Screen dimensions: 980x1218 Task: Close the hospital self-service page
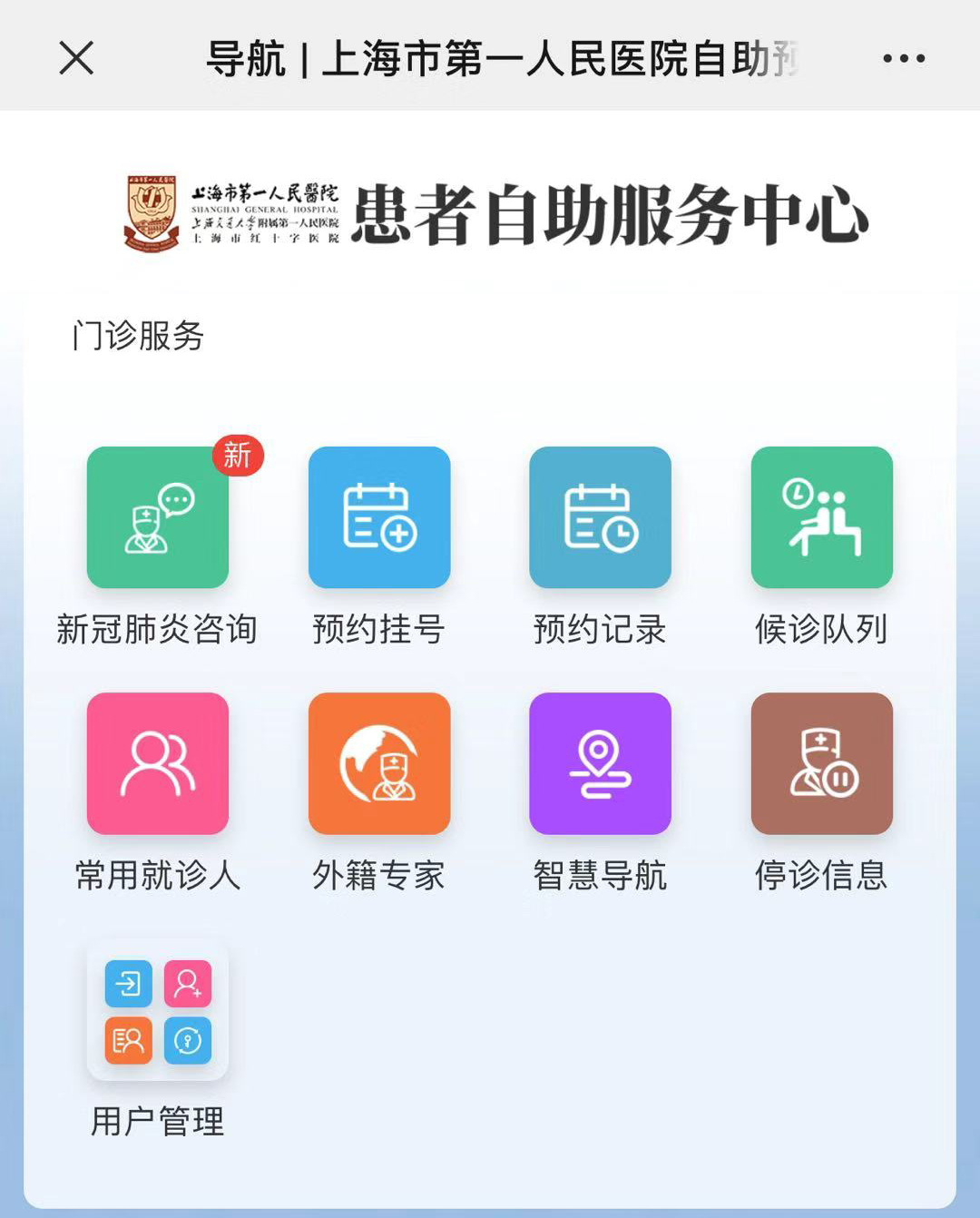click(x=76, y=58)
